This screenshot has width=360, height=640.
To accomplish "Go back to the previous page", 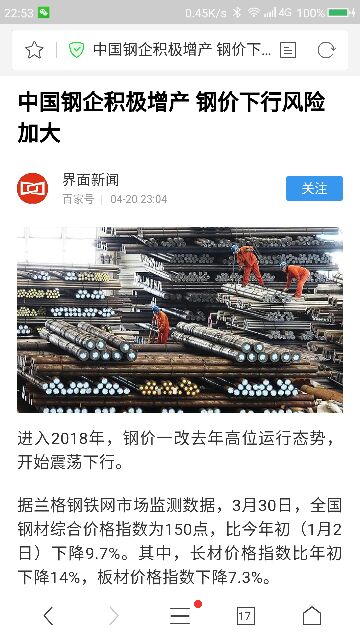I will (x=48, y=616).
